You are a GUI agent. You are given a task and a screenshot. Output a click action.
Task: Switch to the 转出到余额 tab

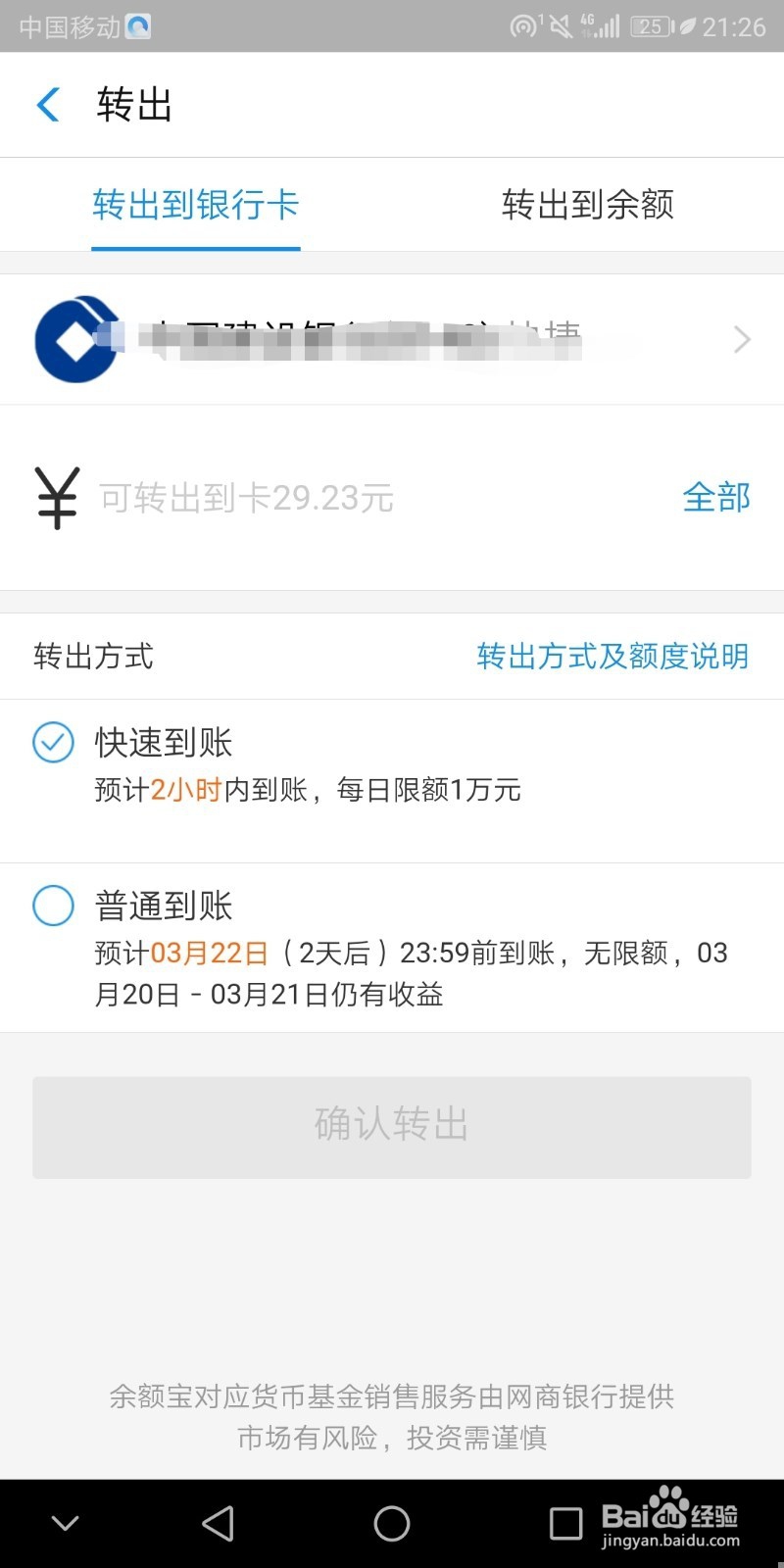click(587, 206)
